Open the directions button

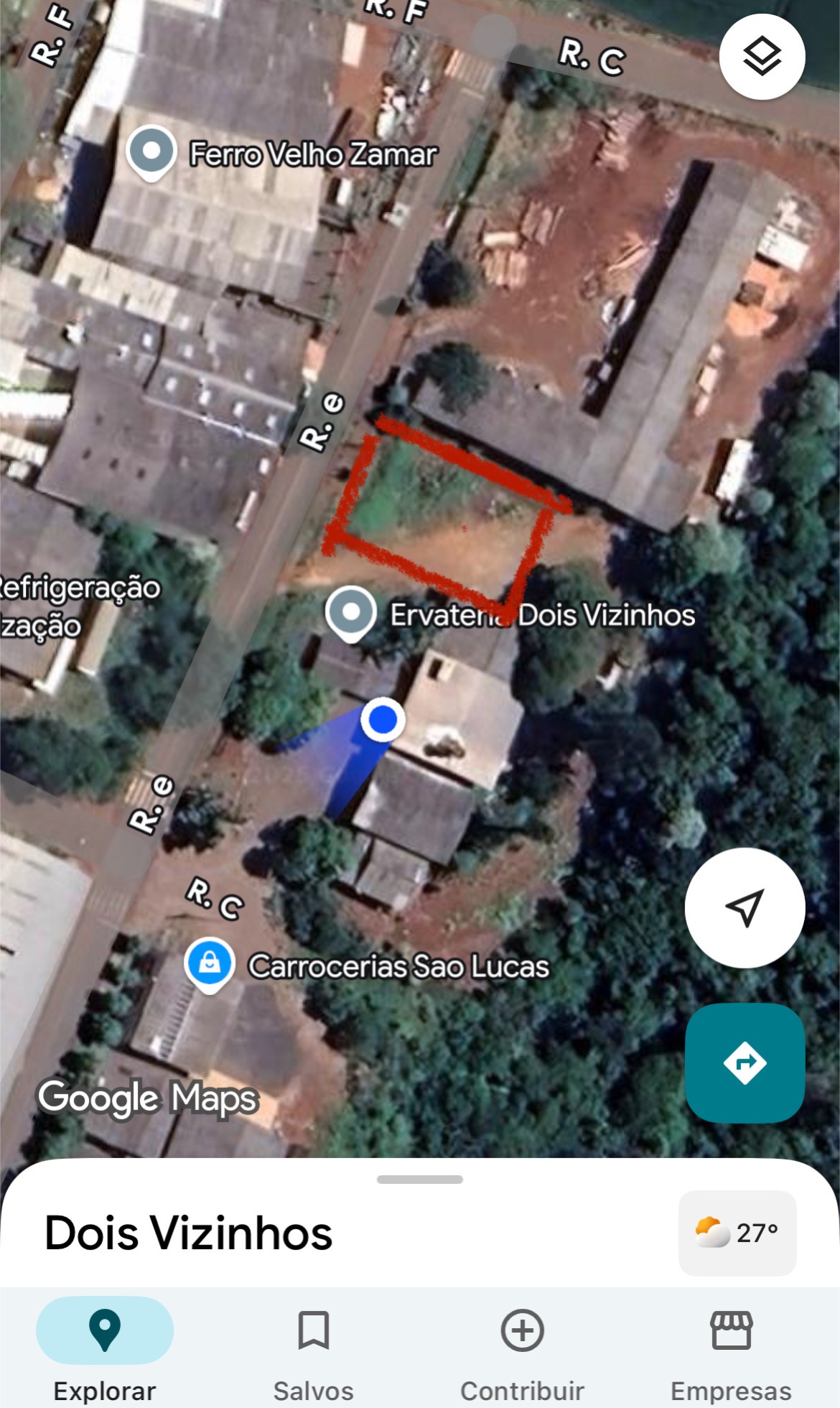click(x=745, y=1062)
